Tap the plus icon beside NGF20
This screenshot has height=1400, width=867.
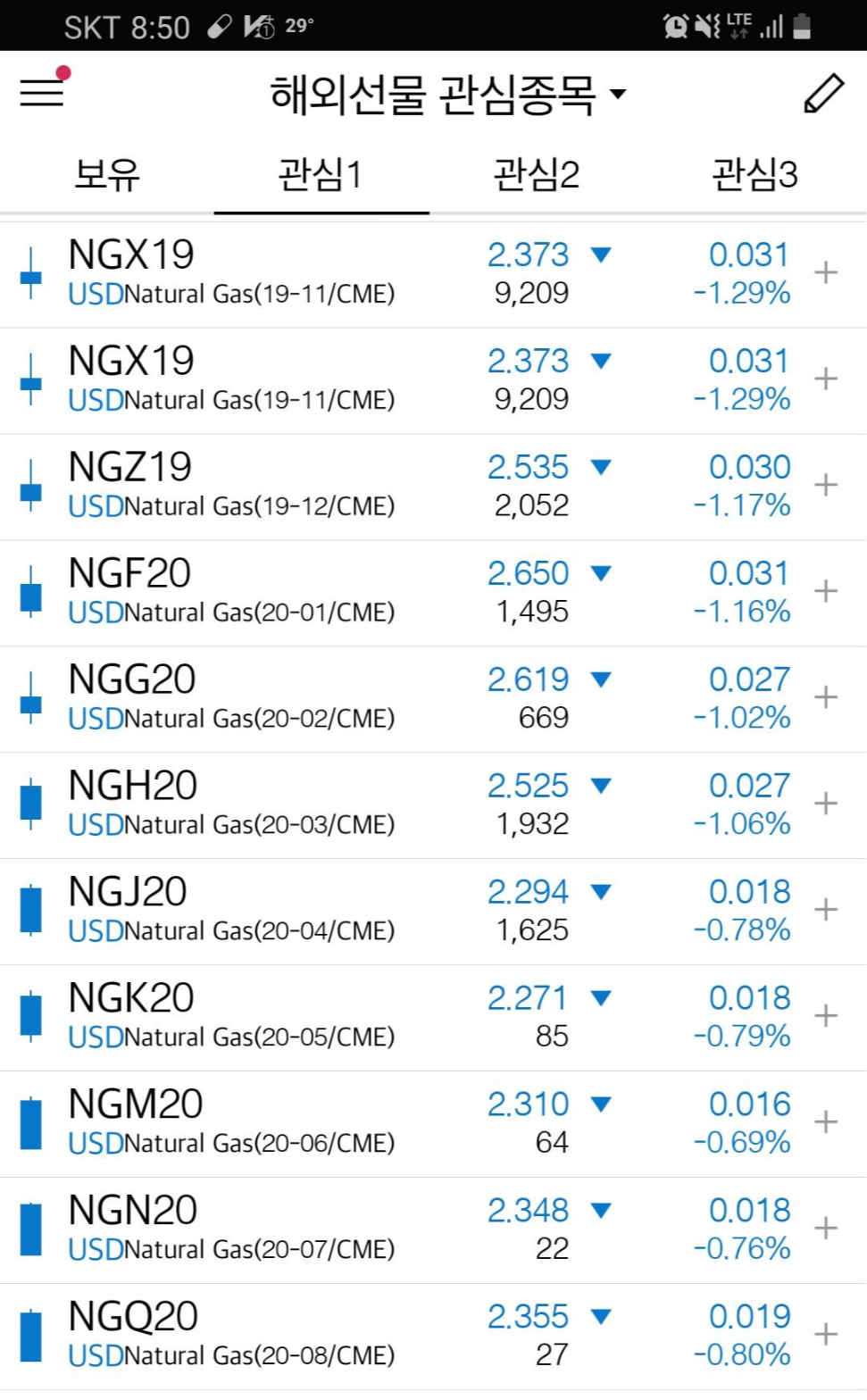coord(826,591)
